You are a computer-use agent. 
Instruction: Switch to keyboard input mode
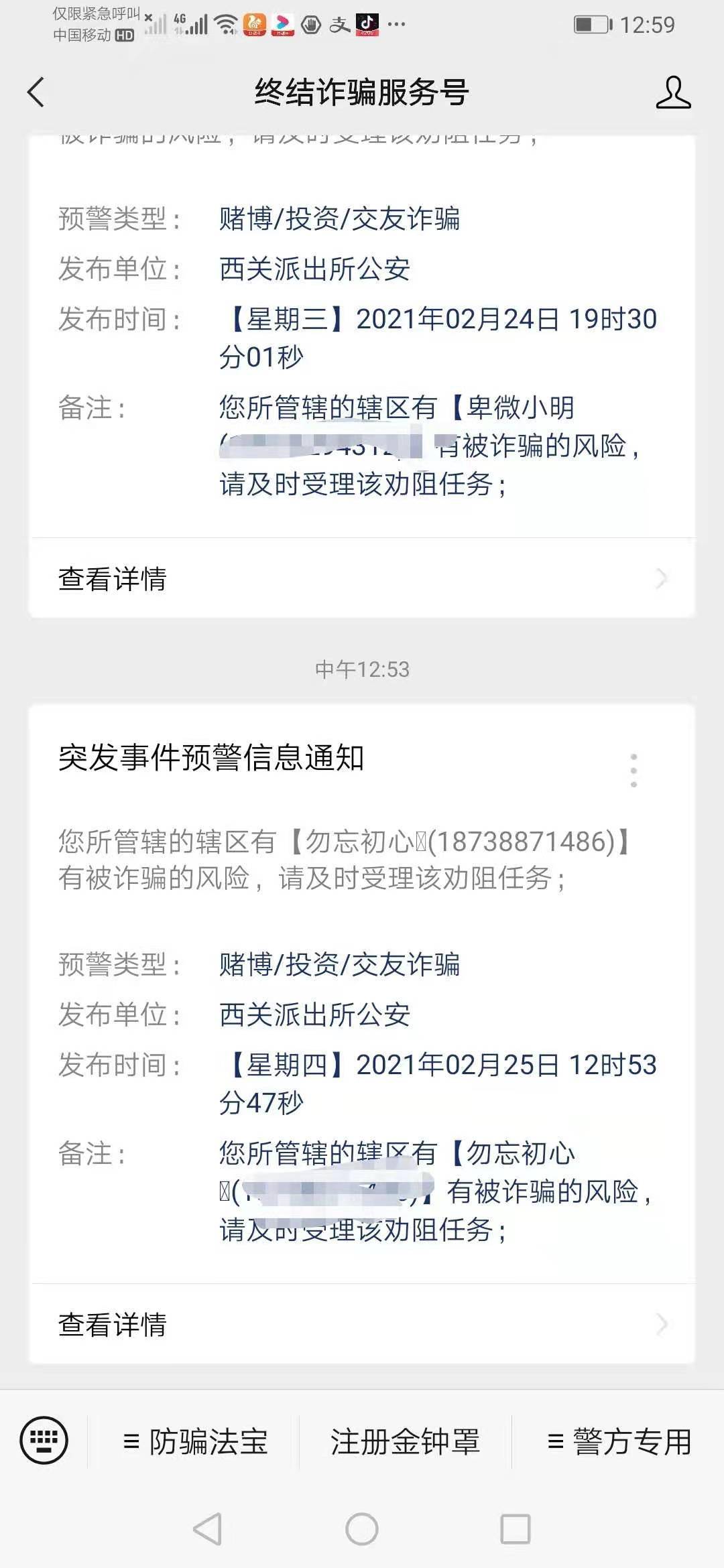(x=44, y=1440)
